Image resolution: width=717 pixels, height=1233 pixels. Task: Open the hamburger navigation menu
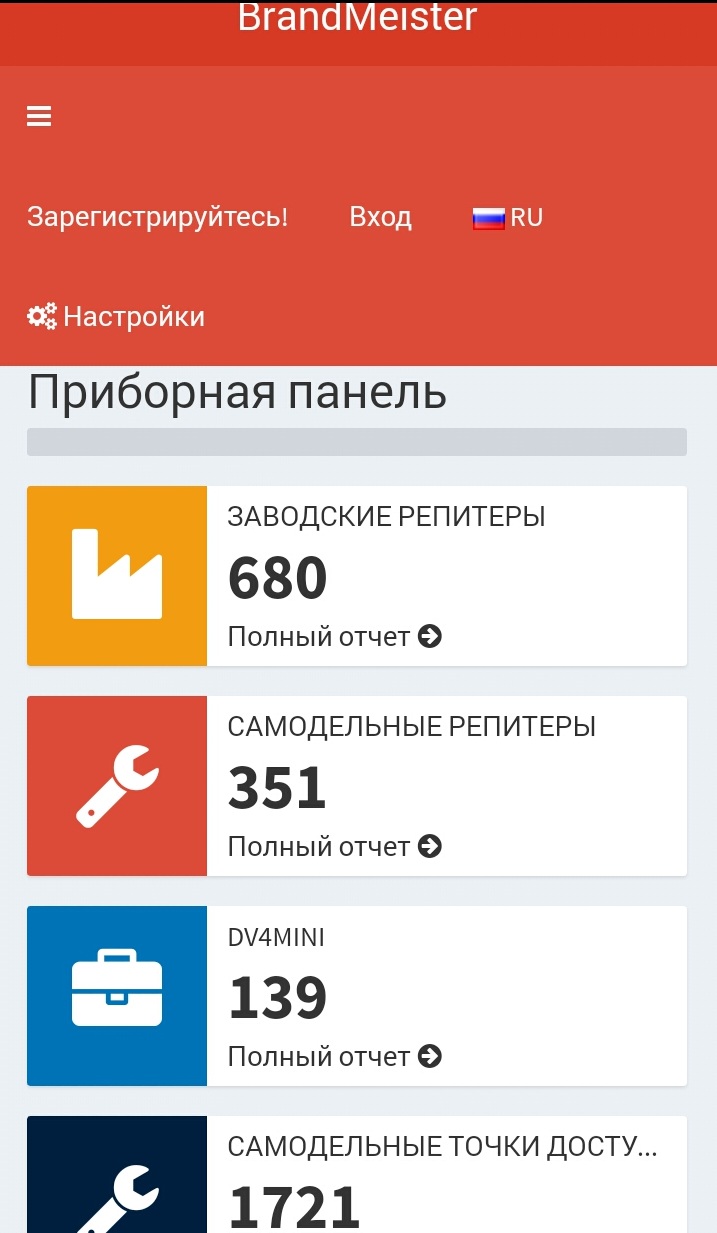click(x=39, y=117)
